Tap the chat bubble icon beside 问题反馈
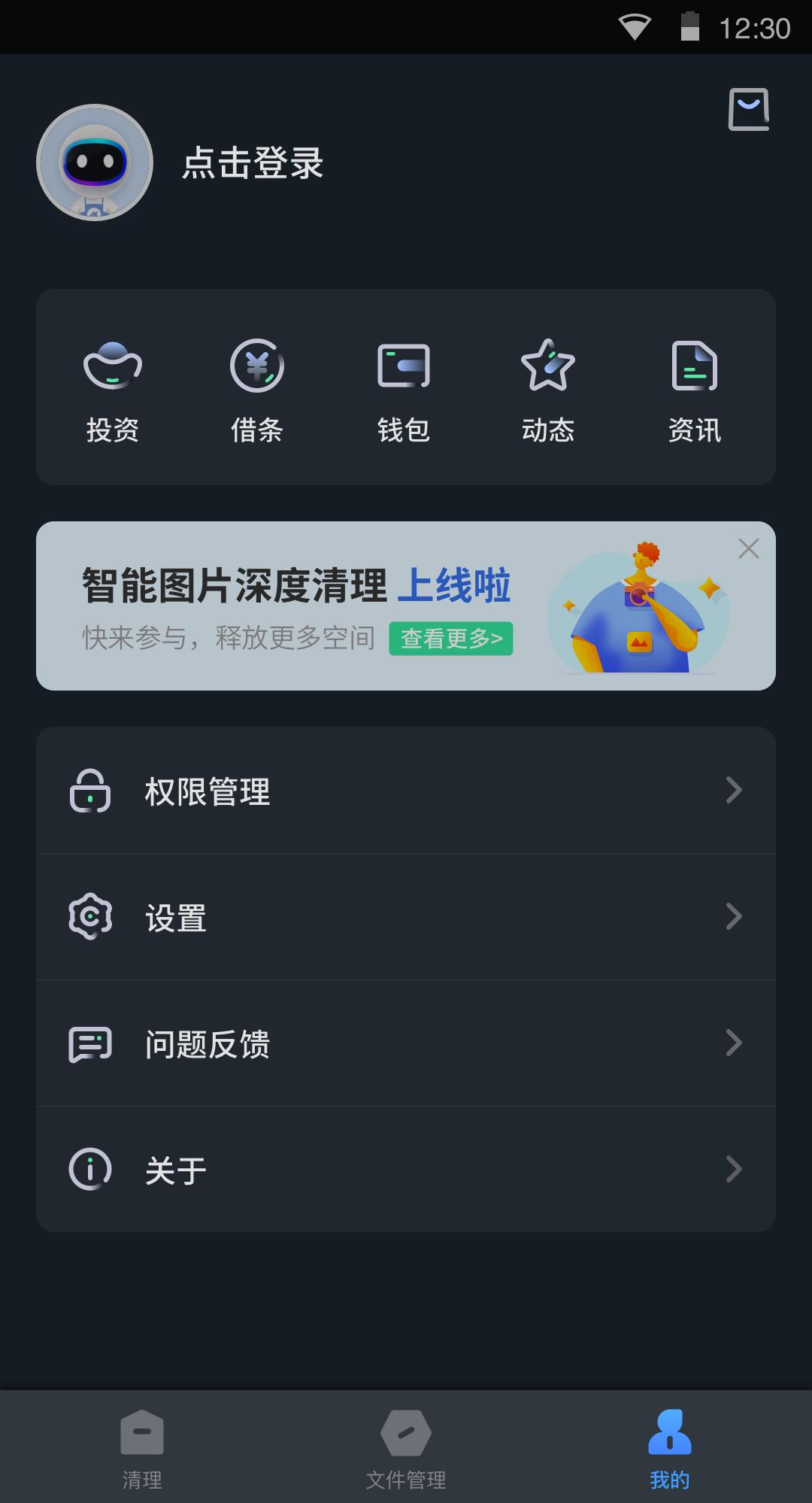This screenshot has height=1503, width=812. 89,1043
